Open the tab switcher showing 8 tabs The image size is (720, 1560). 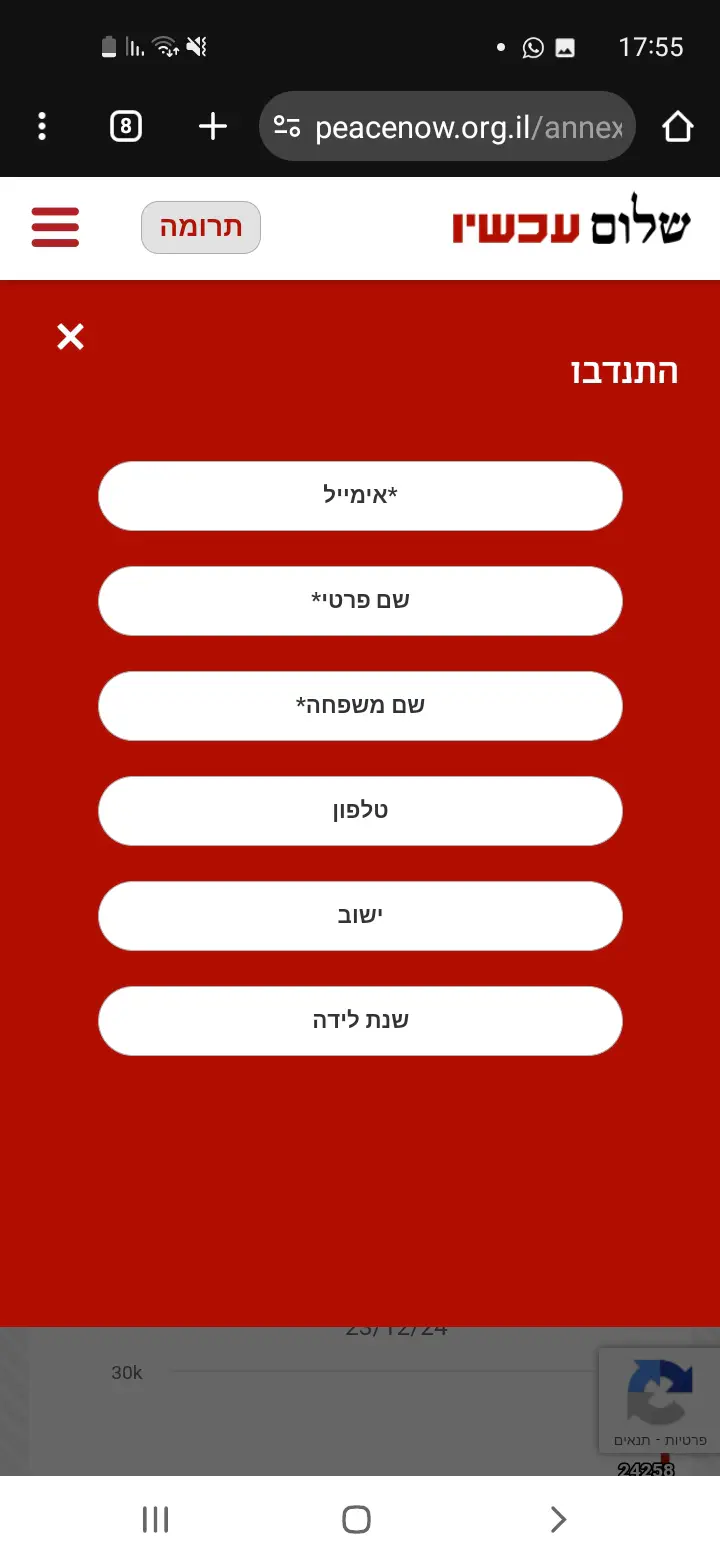(x=125, y=126)
